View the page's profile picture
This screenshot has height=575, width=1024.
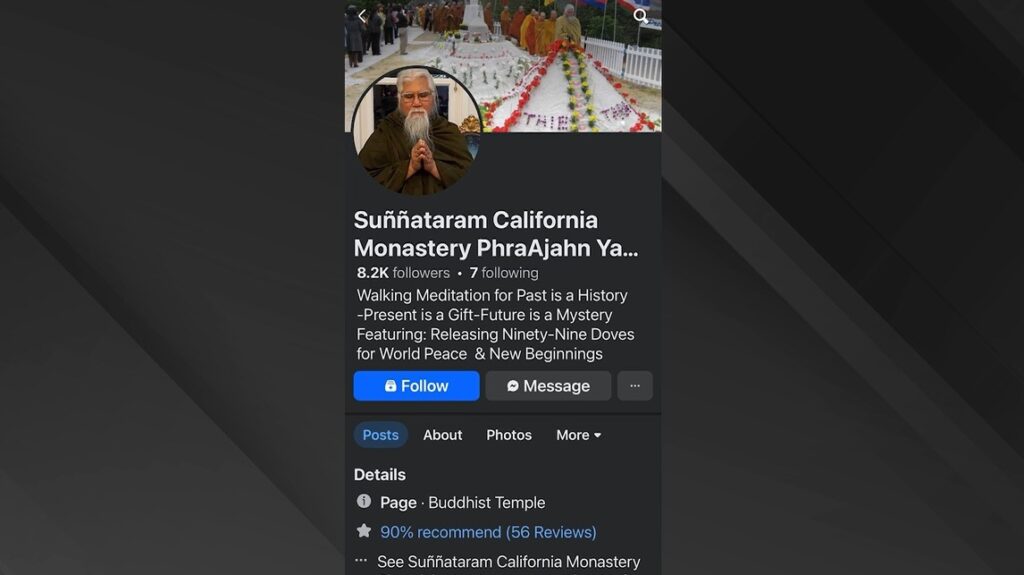[416, 131]
